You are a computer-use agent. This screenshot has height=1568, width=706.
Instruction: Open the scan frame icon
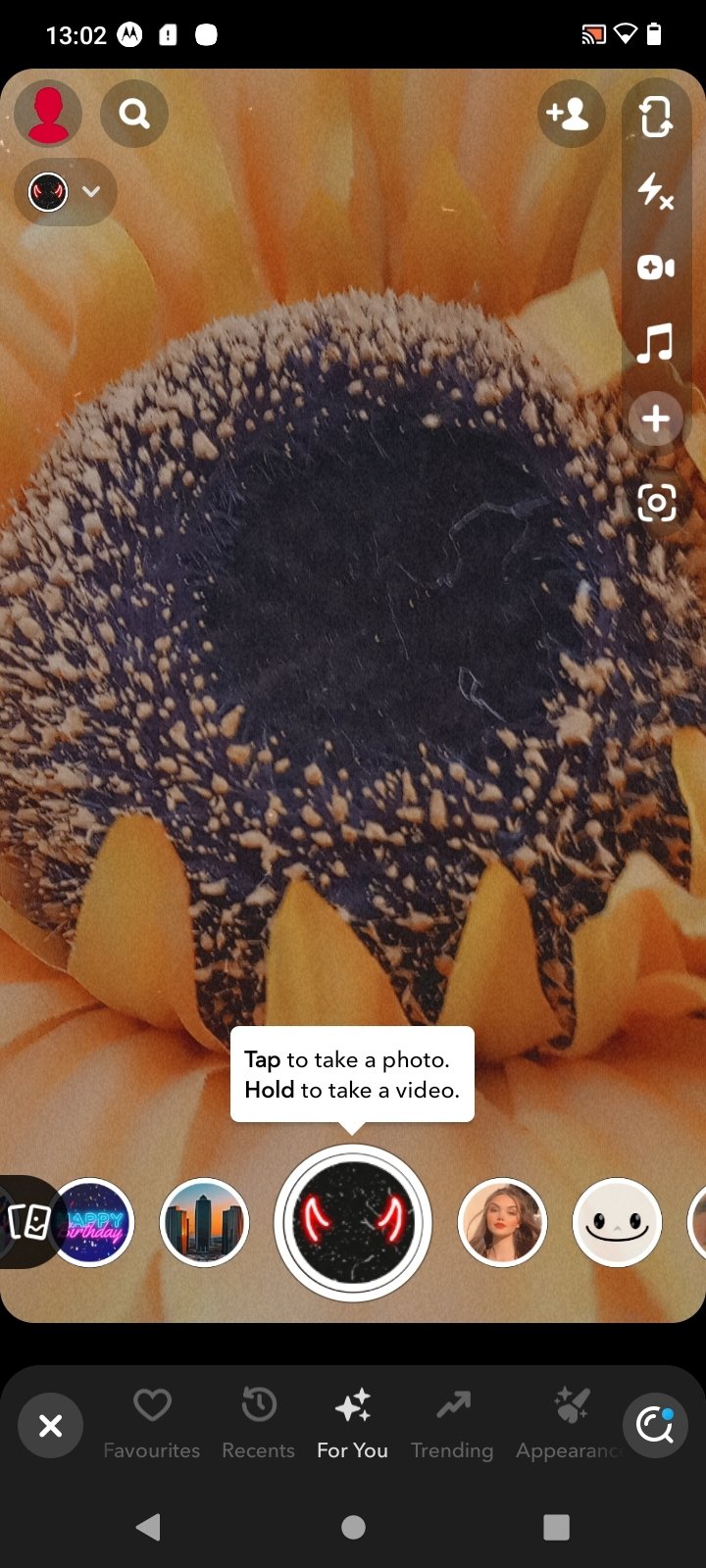(x=656, y=504)
